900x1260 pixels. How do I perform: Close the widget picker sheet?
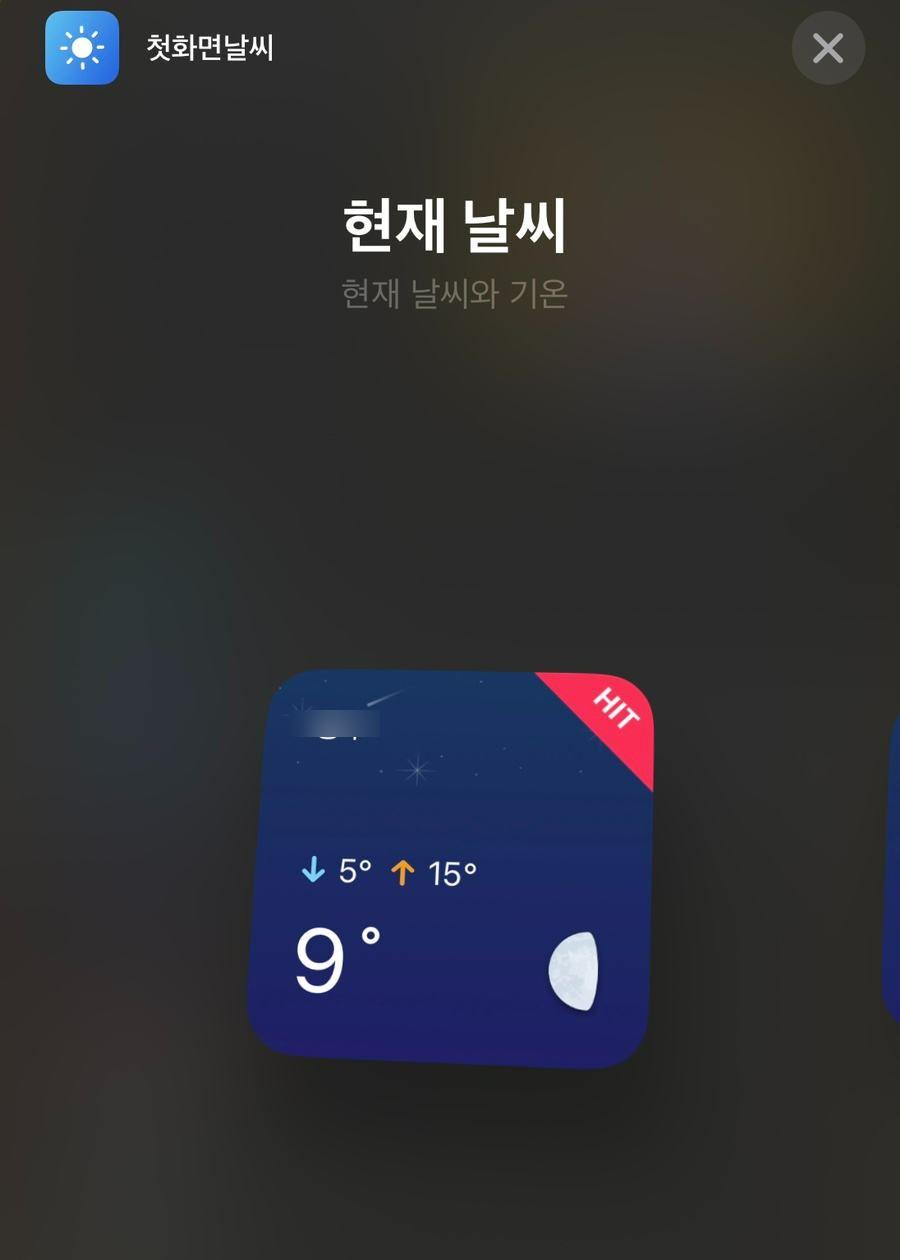tap(828, 48)
